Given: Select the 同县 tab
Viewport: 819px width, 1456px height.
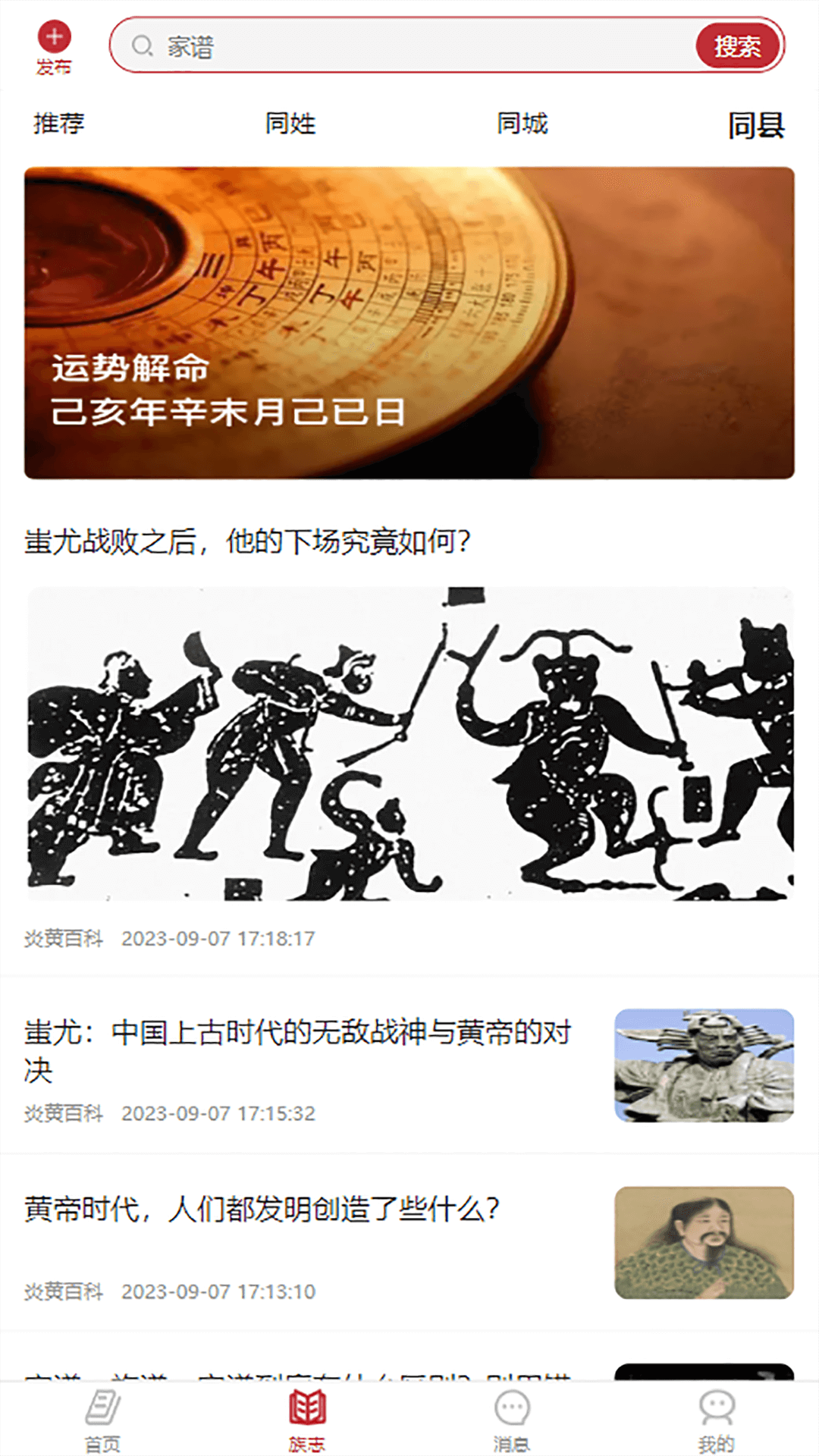Looking at the screenshot, I should click(x=755, y=125).
